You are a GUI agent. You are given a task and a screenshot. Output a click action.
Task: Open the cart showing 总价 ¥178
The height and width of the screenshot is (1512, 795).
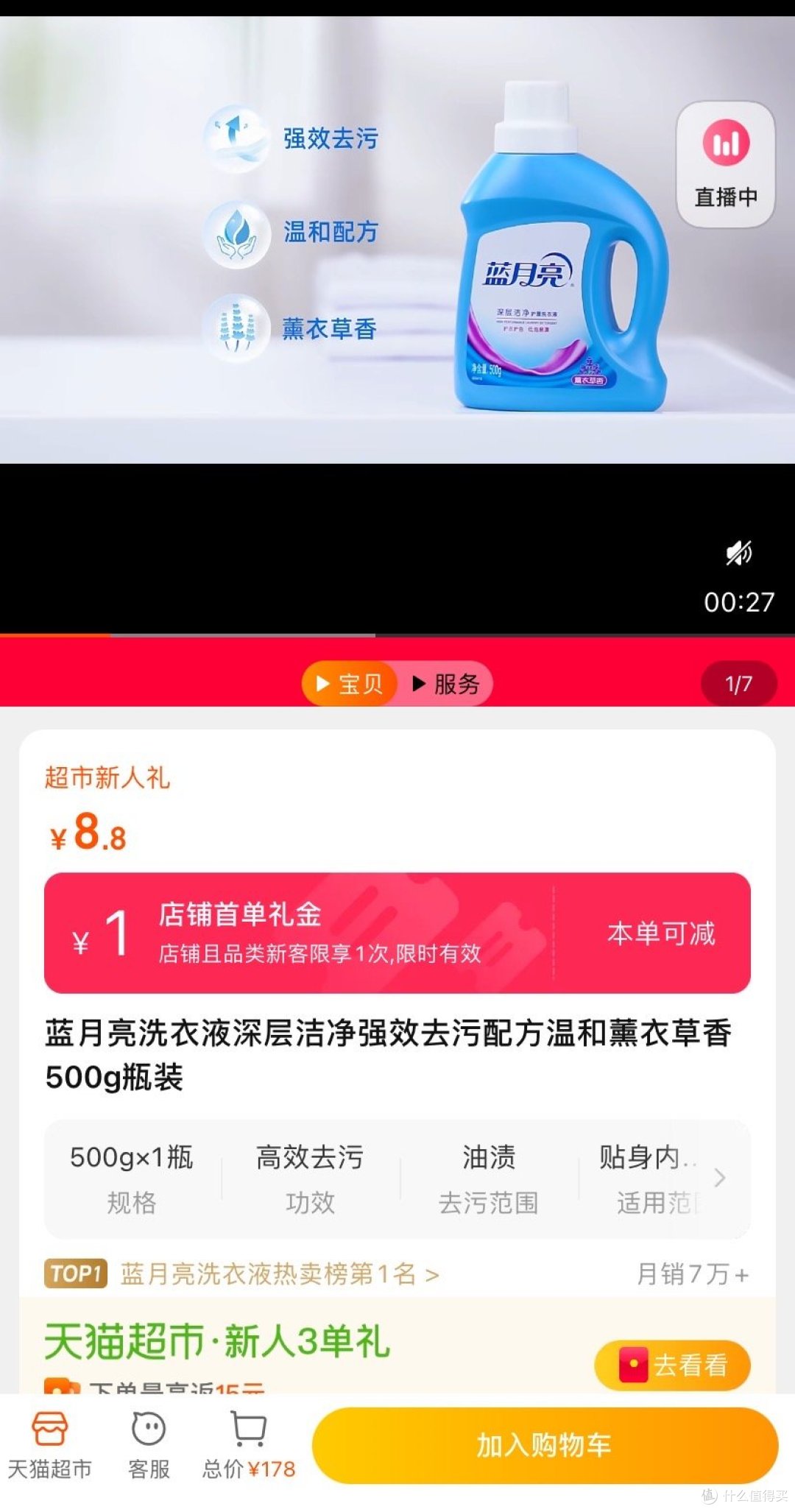[249, 1446]
